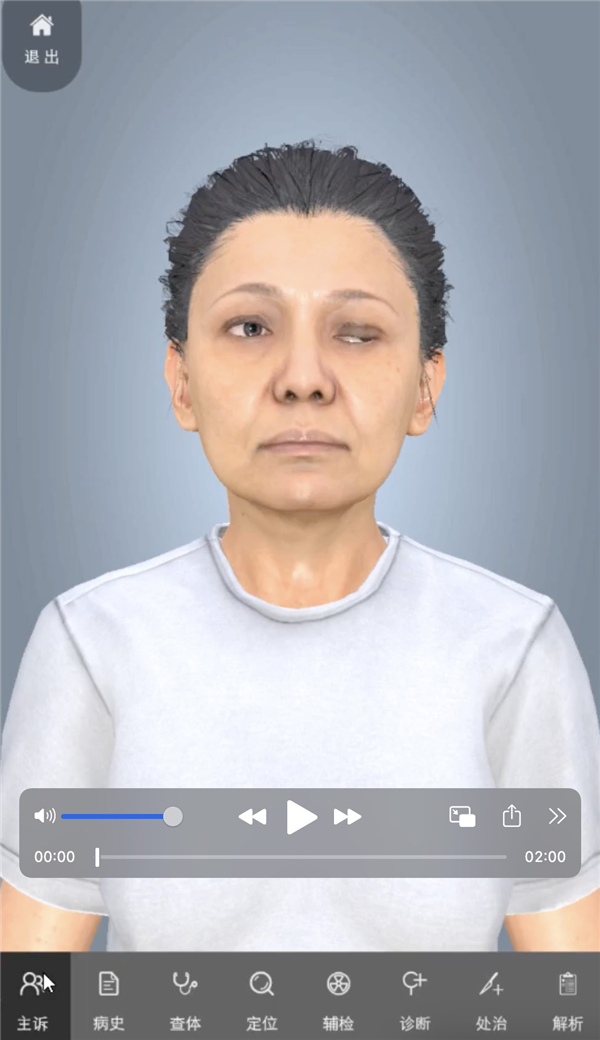Expand more player options arrows
Image resolution: width=600 pixels, height=1040 pixels.
[x=557, y=816]
